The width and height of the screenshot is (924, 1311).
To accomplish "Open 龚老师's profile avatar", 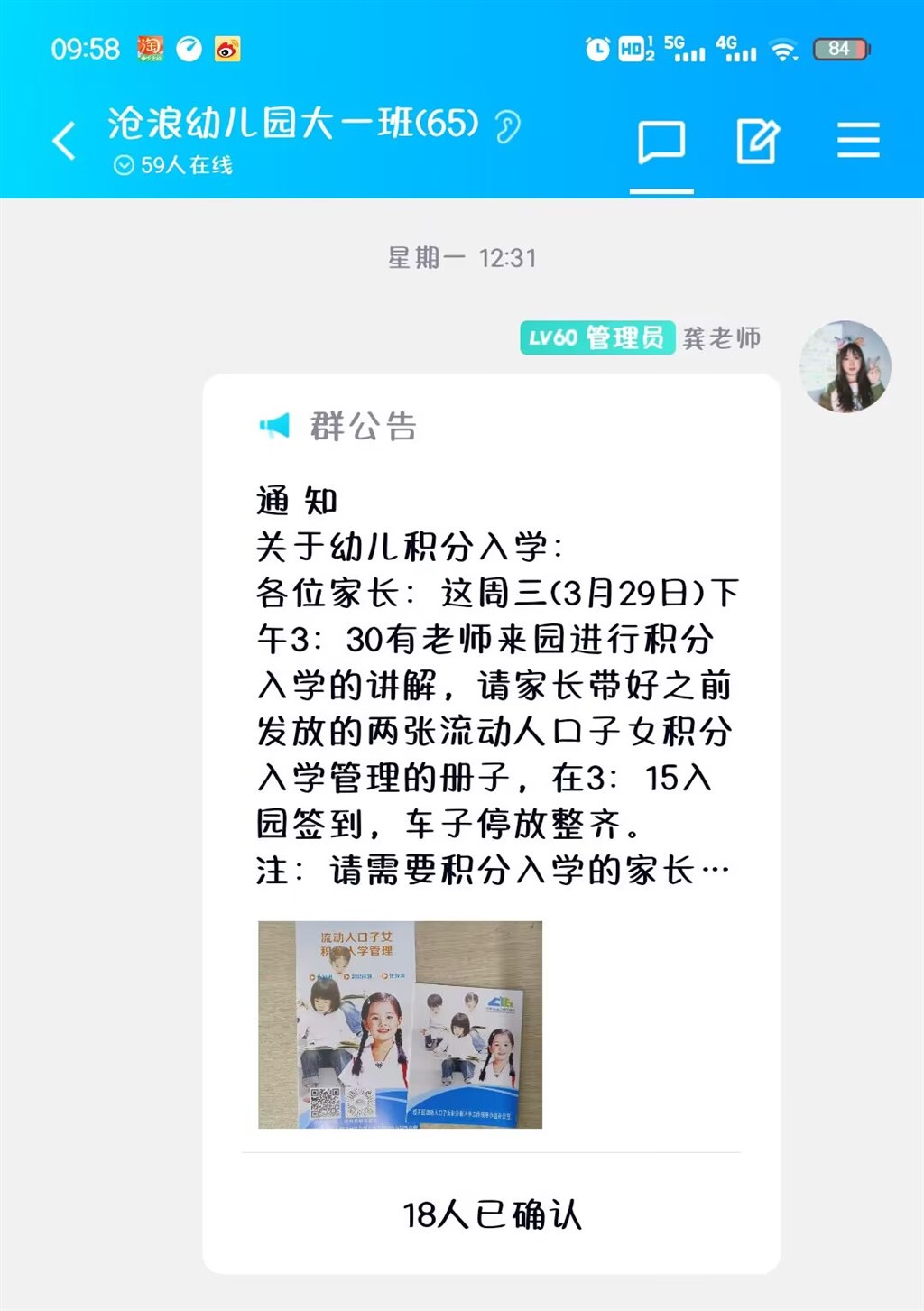I will point(845,366).
